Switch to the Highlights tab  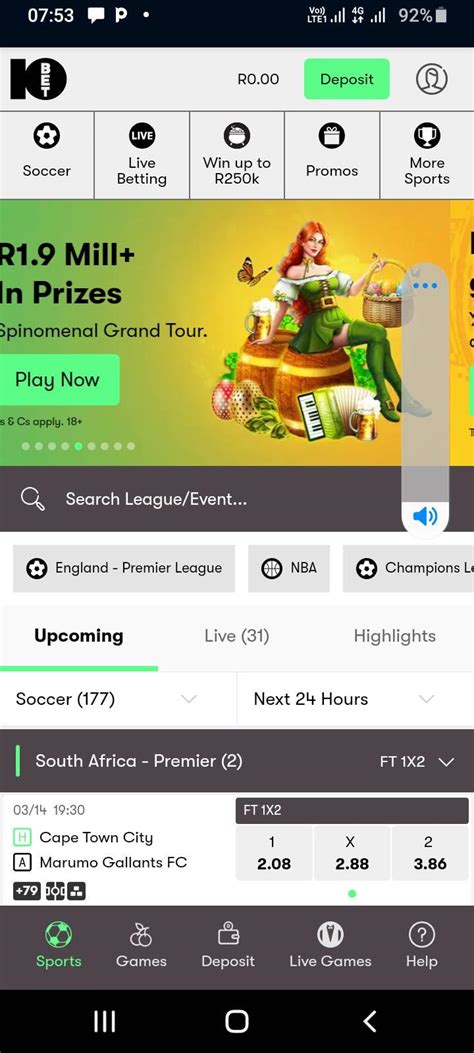pos(395,636)
